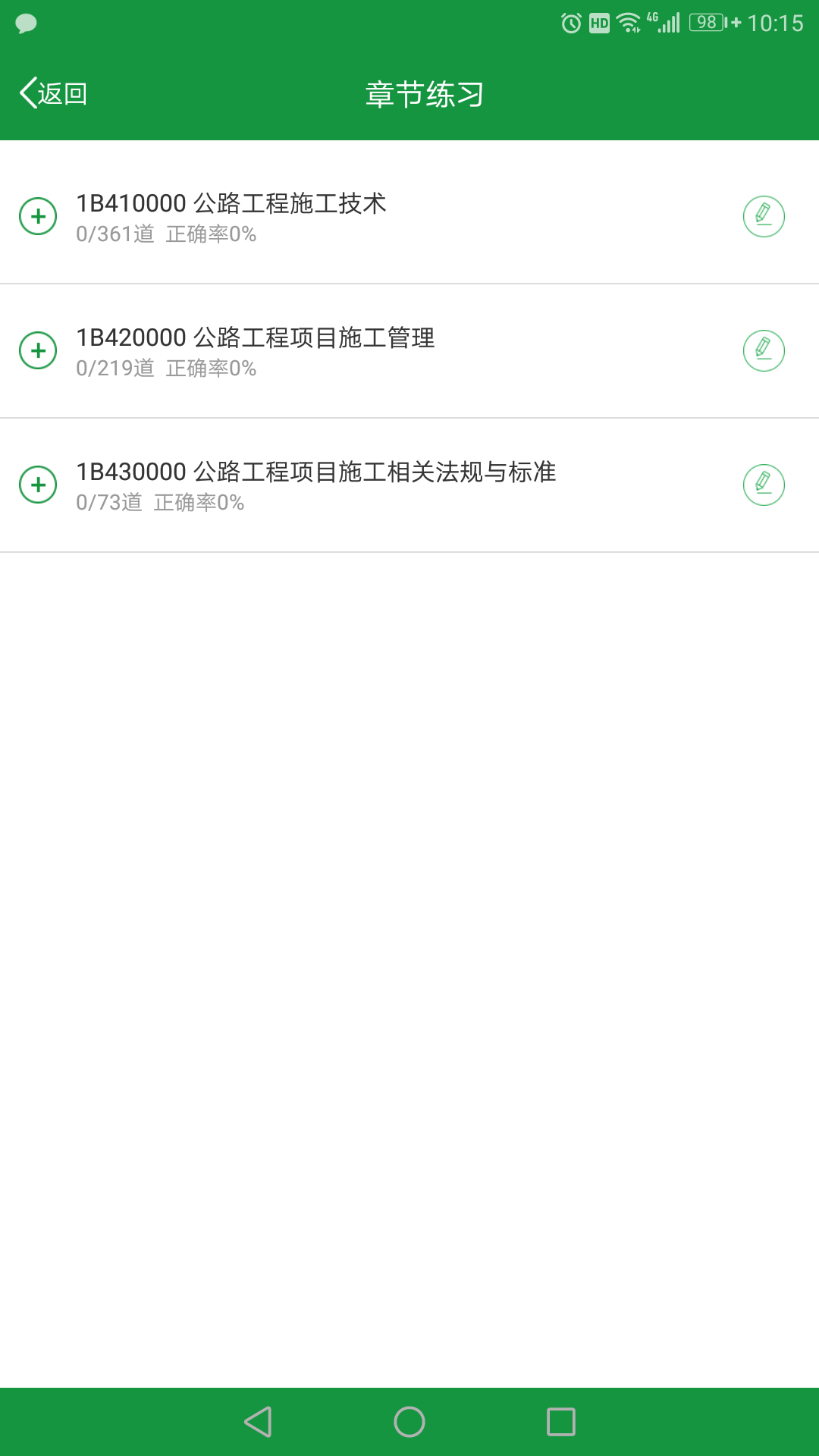
Task: Start practice for 1B410000 公路工程施工技术
Action: (764, 217)
